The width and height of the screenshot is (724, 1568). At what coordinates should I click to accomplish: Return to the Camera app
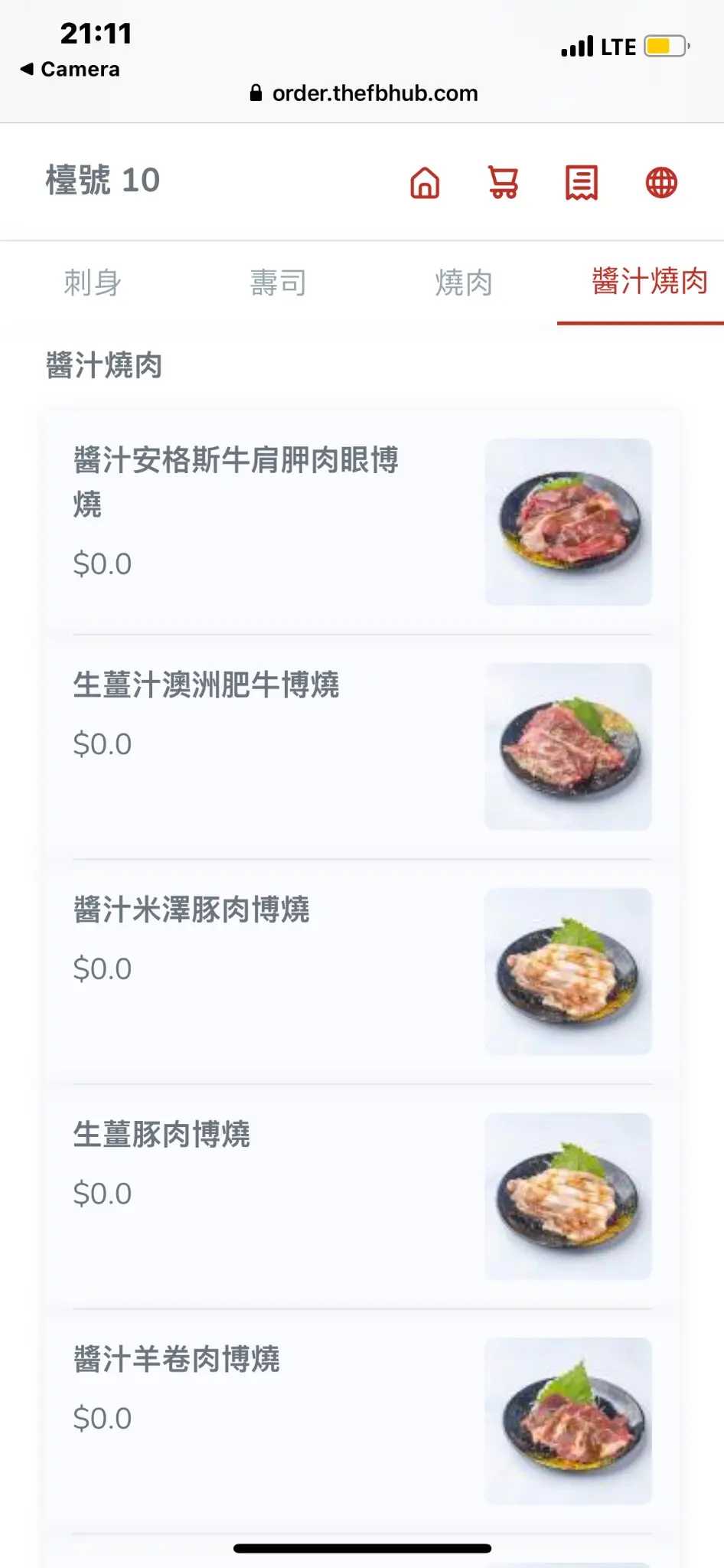(x=70, y=70)
